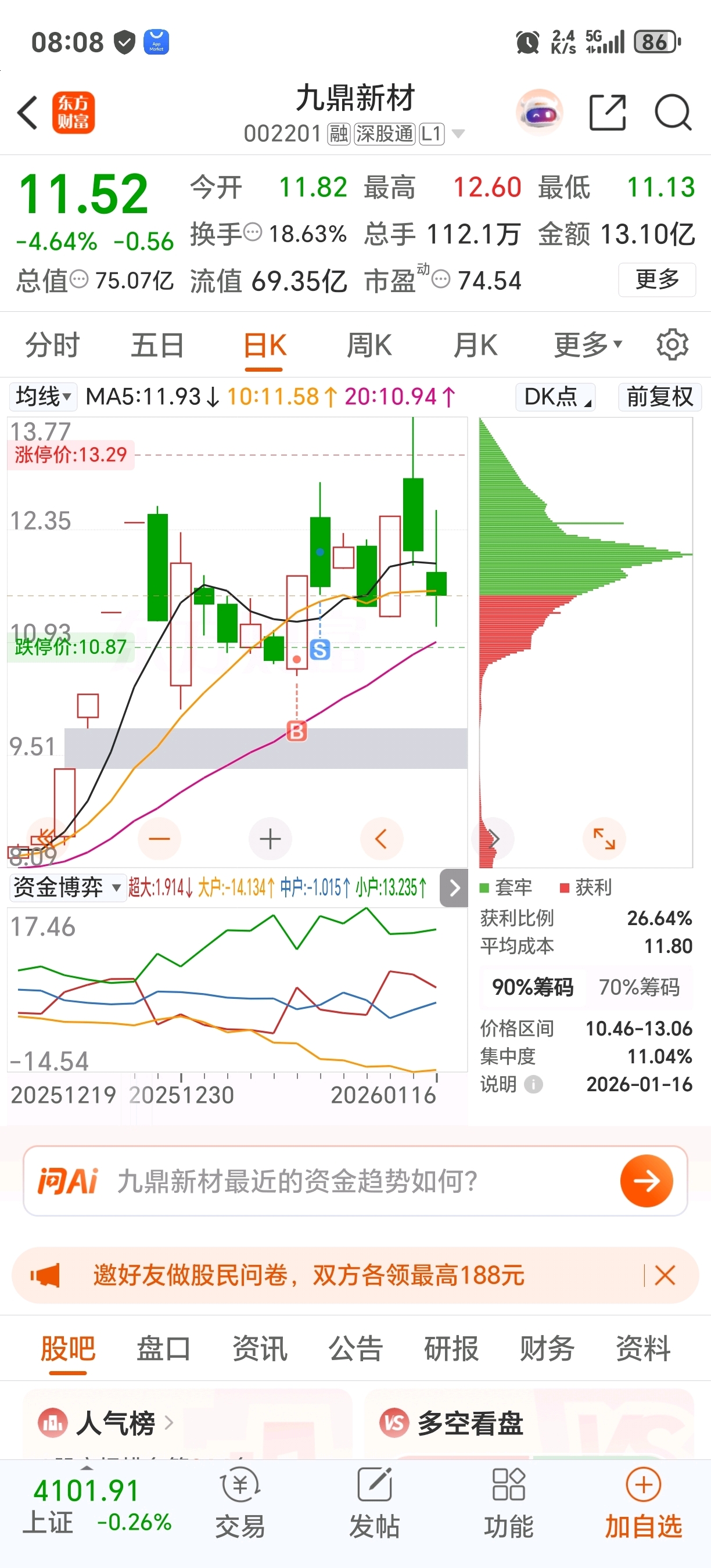711x1568 pixels.
Task: Zoom in the K-line chart with plus
Action: [270, 839]
